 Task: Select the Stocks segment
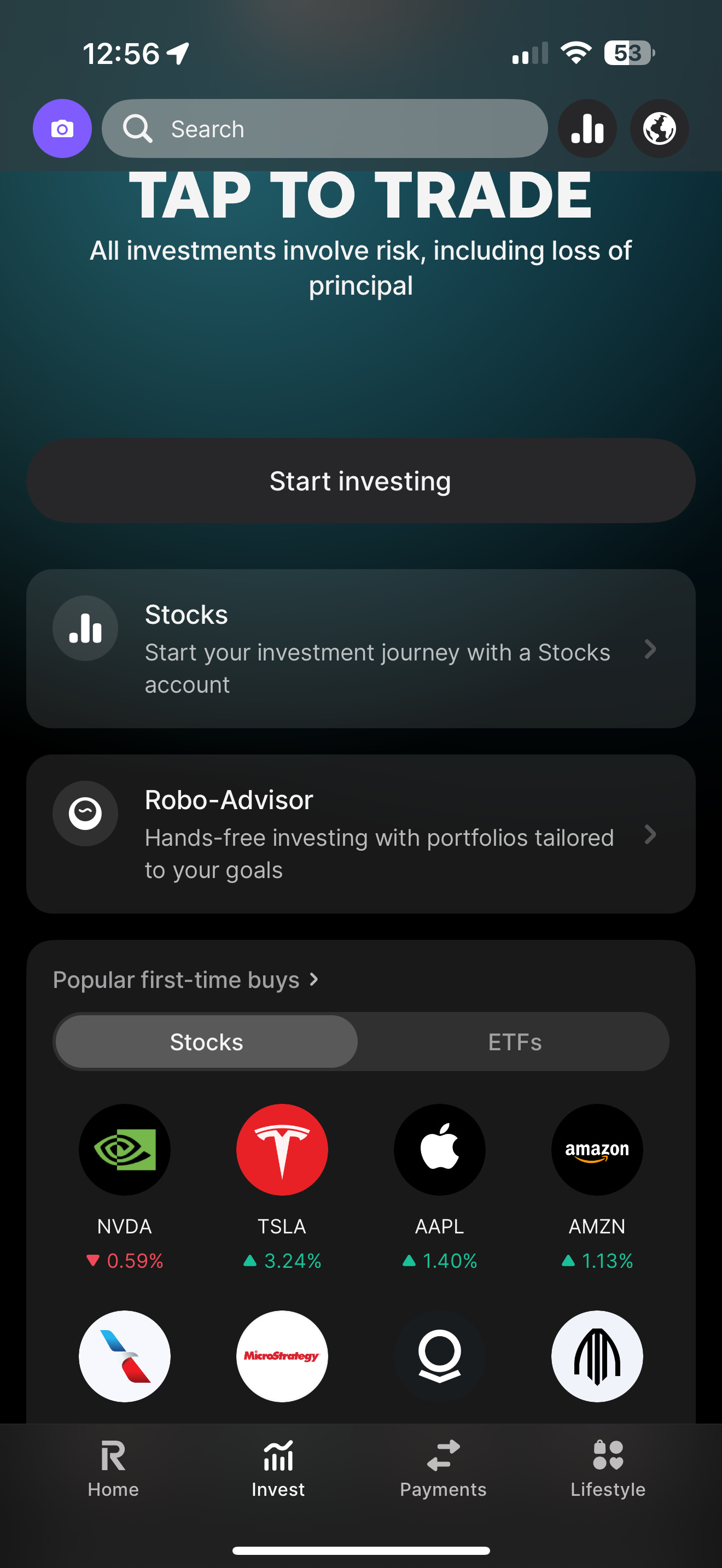pos(206,1042)
